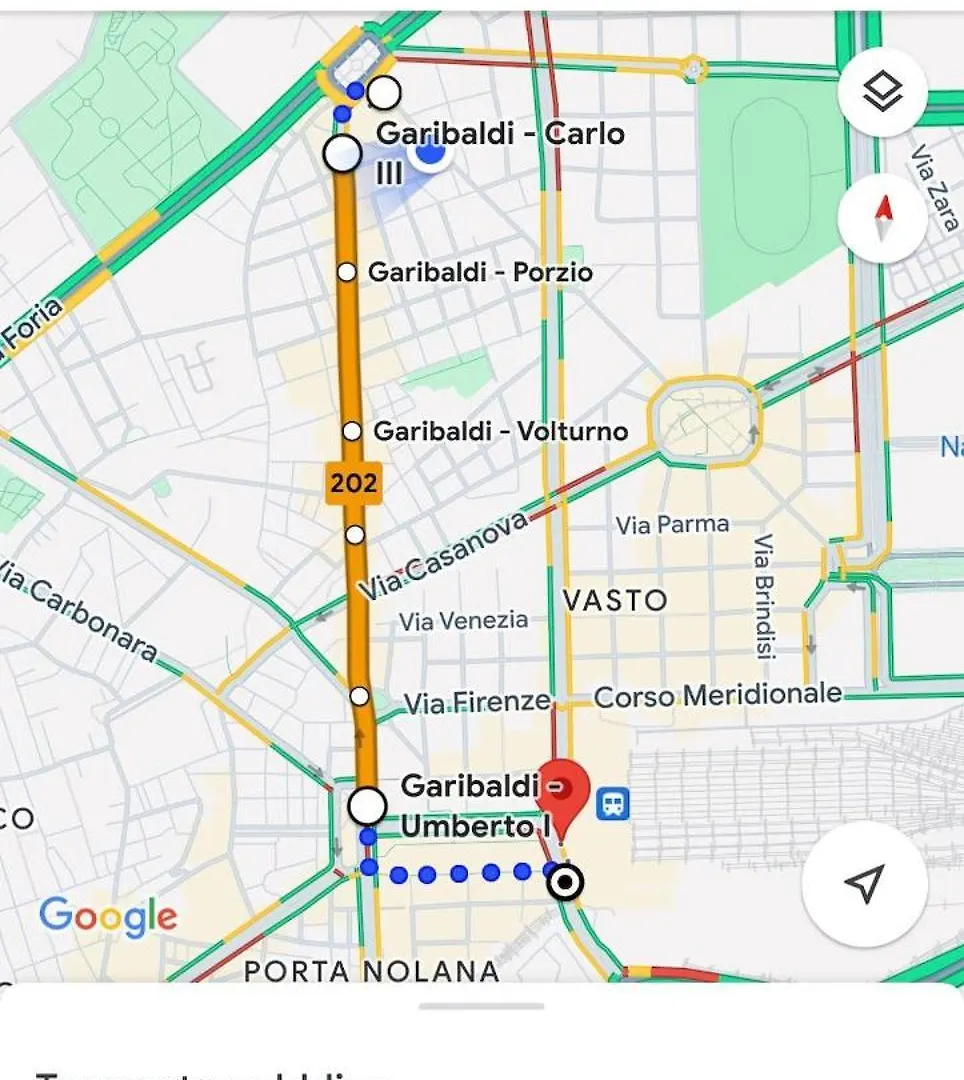The height and width of the screenshot is (1080, 964).
Task: Tap the compass to reset orientation
Action: (882, 218)
